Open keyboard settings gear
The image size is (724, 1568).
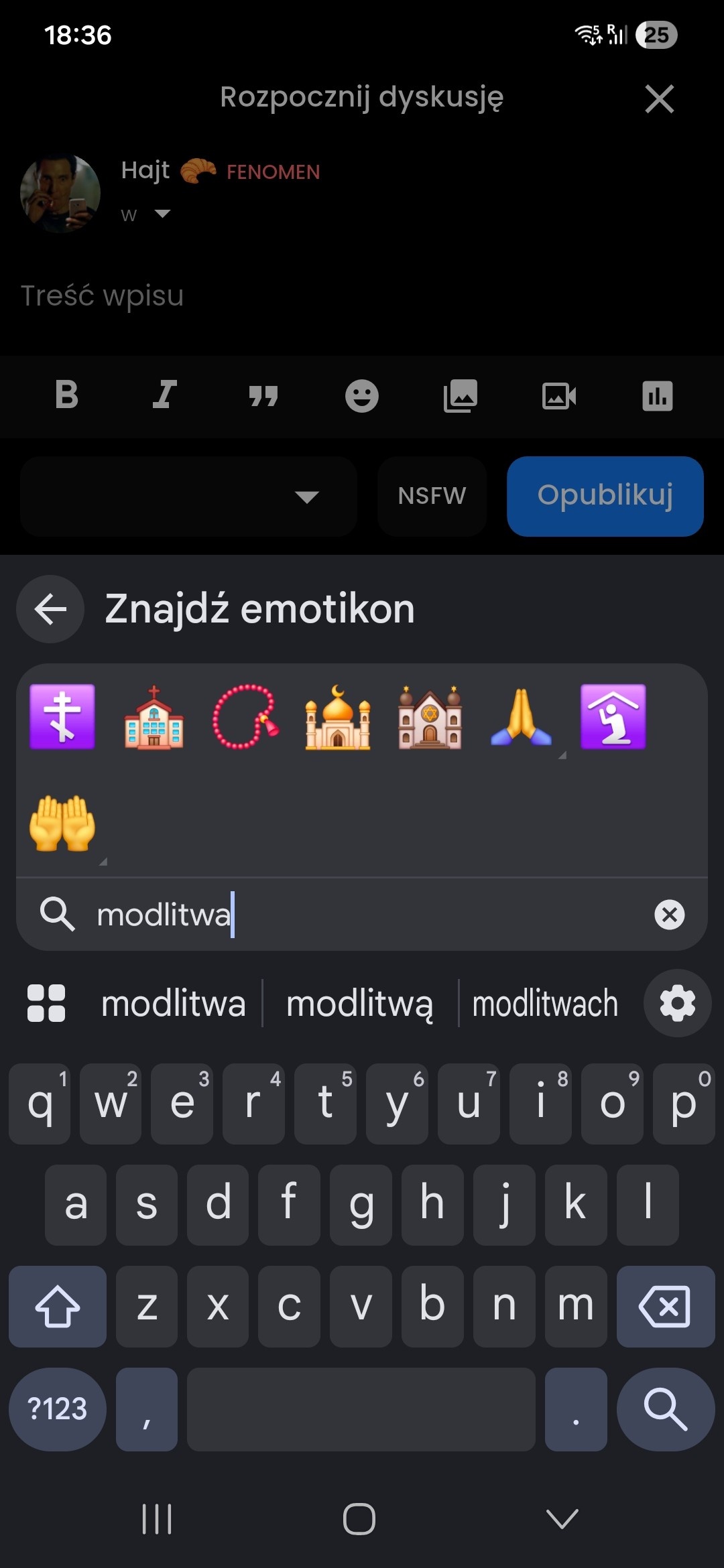point(677,1004)
